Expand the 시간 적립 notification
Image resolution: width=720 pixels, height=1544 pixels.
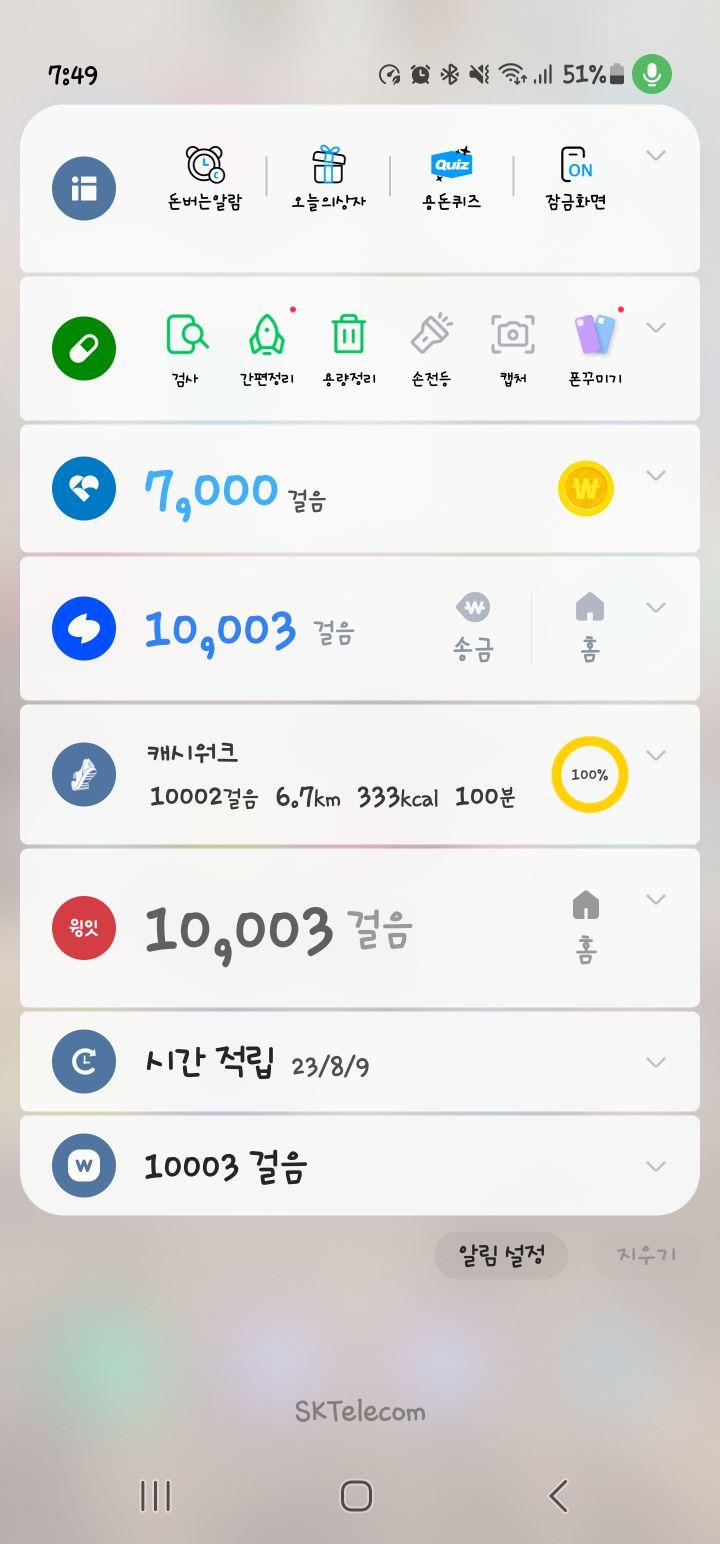click(656, 1062)
